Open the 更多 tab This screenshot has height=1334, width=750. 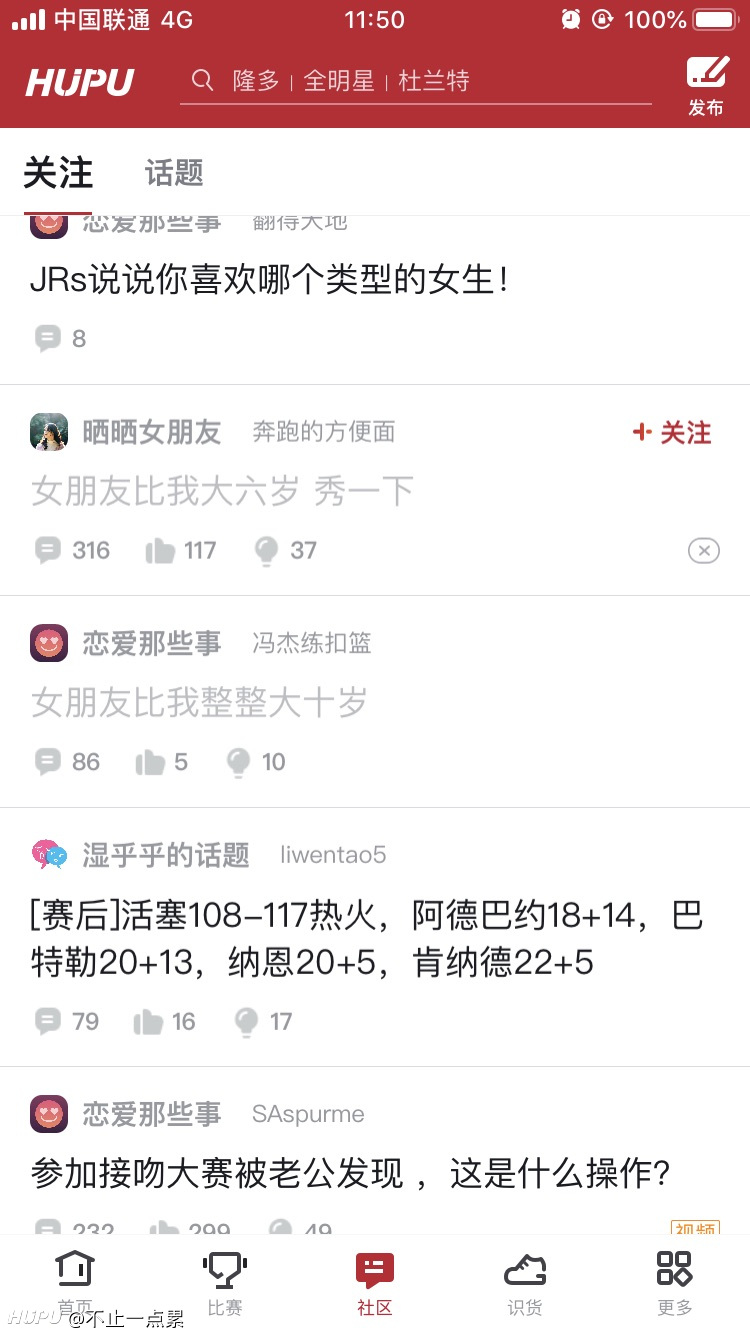tap(675, 1282)
